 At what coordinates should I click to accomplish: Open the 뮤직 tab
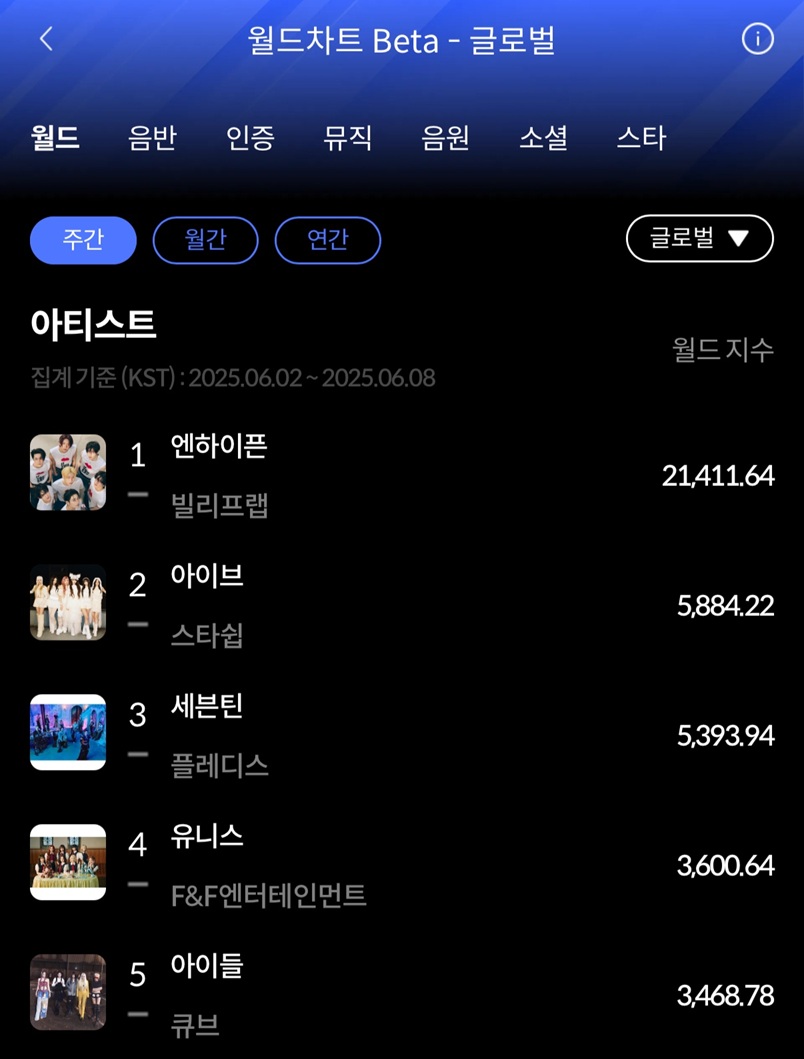click(x=348, y=138)
